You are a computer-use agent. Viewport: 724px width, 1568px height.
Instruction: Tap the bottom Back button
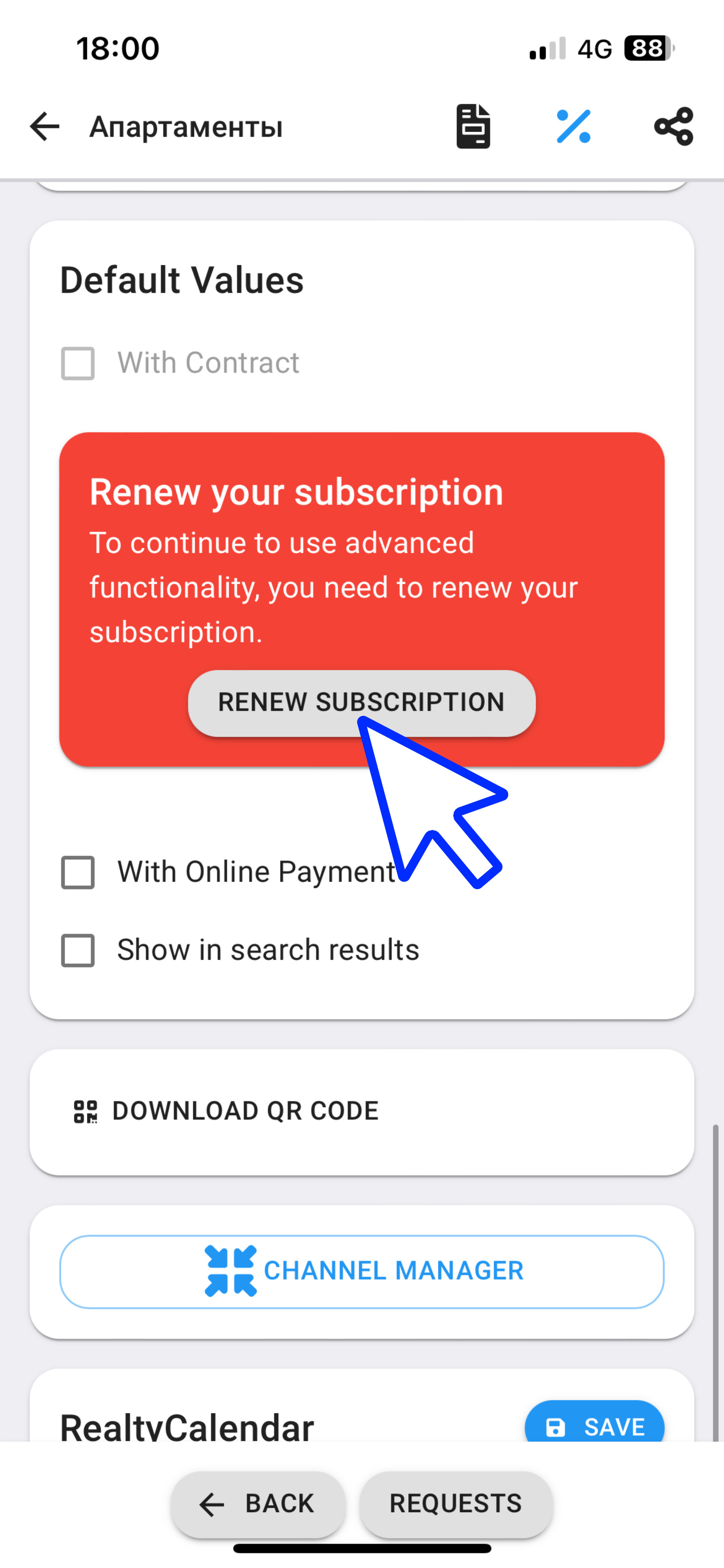[x=258, y=1503]
